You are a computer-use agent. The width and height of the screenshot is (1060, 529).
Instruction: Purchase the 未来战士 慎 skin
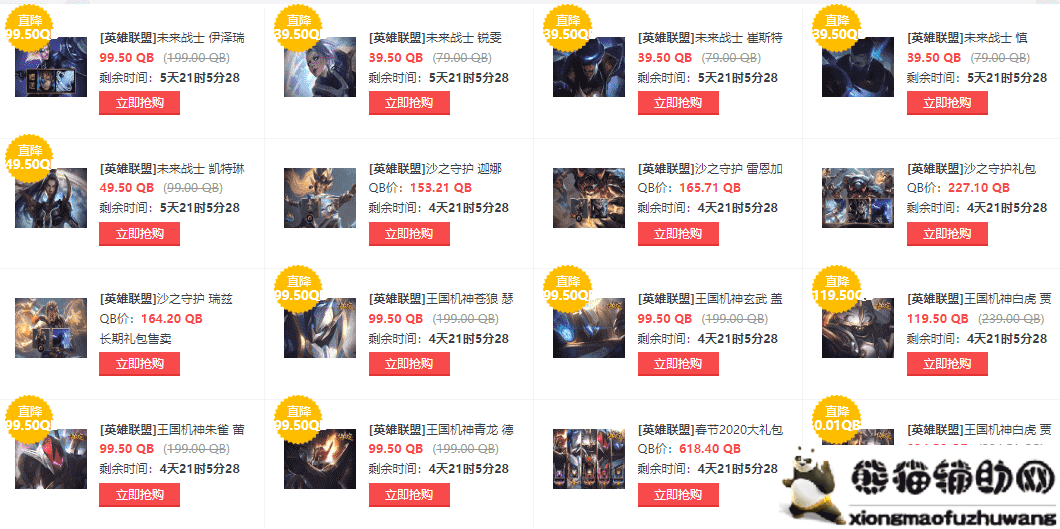tap(947, 103)
